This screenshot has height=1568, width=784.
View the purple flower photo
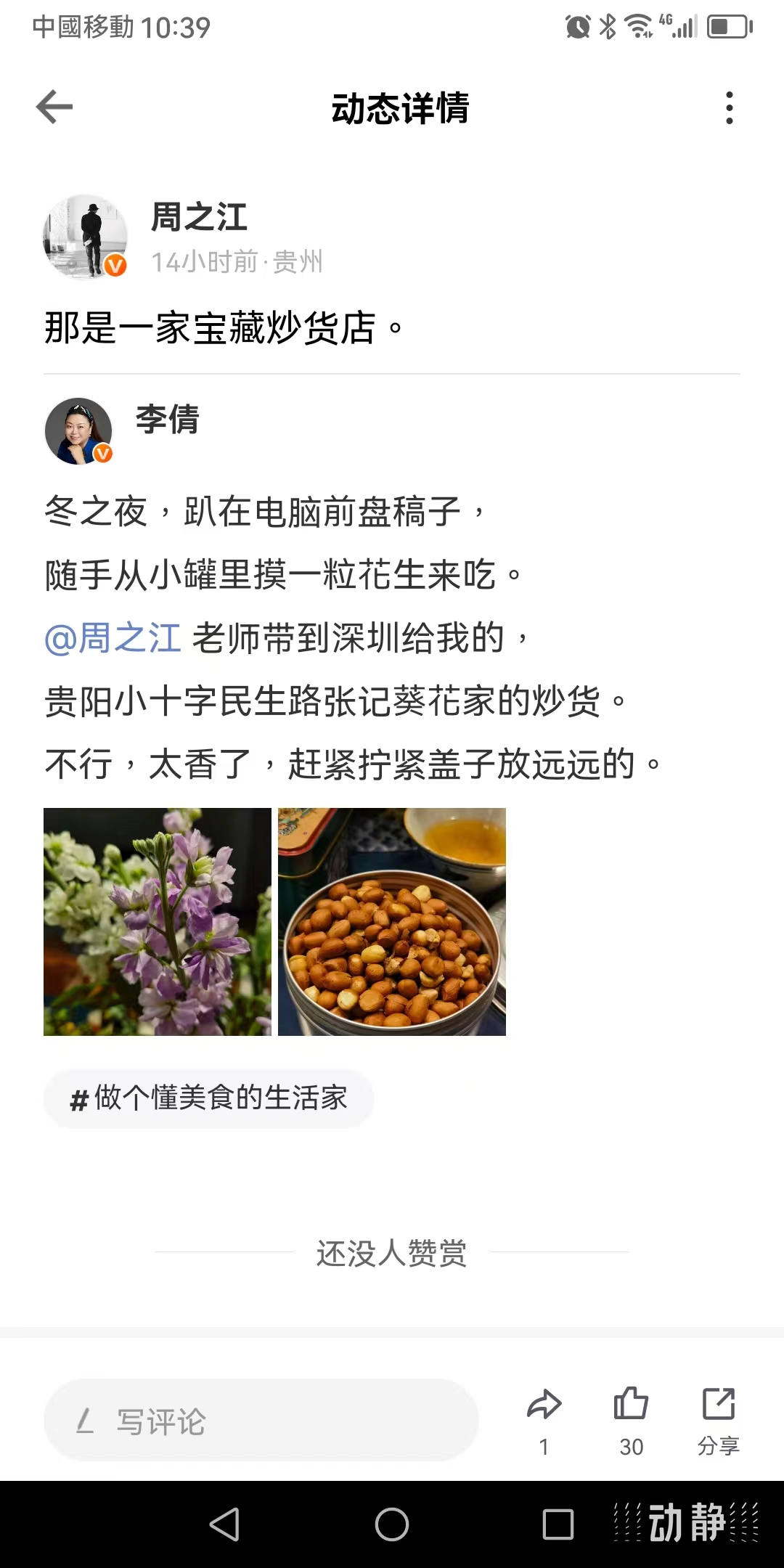tap(158, 921)
